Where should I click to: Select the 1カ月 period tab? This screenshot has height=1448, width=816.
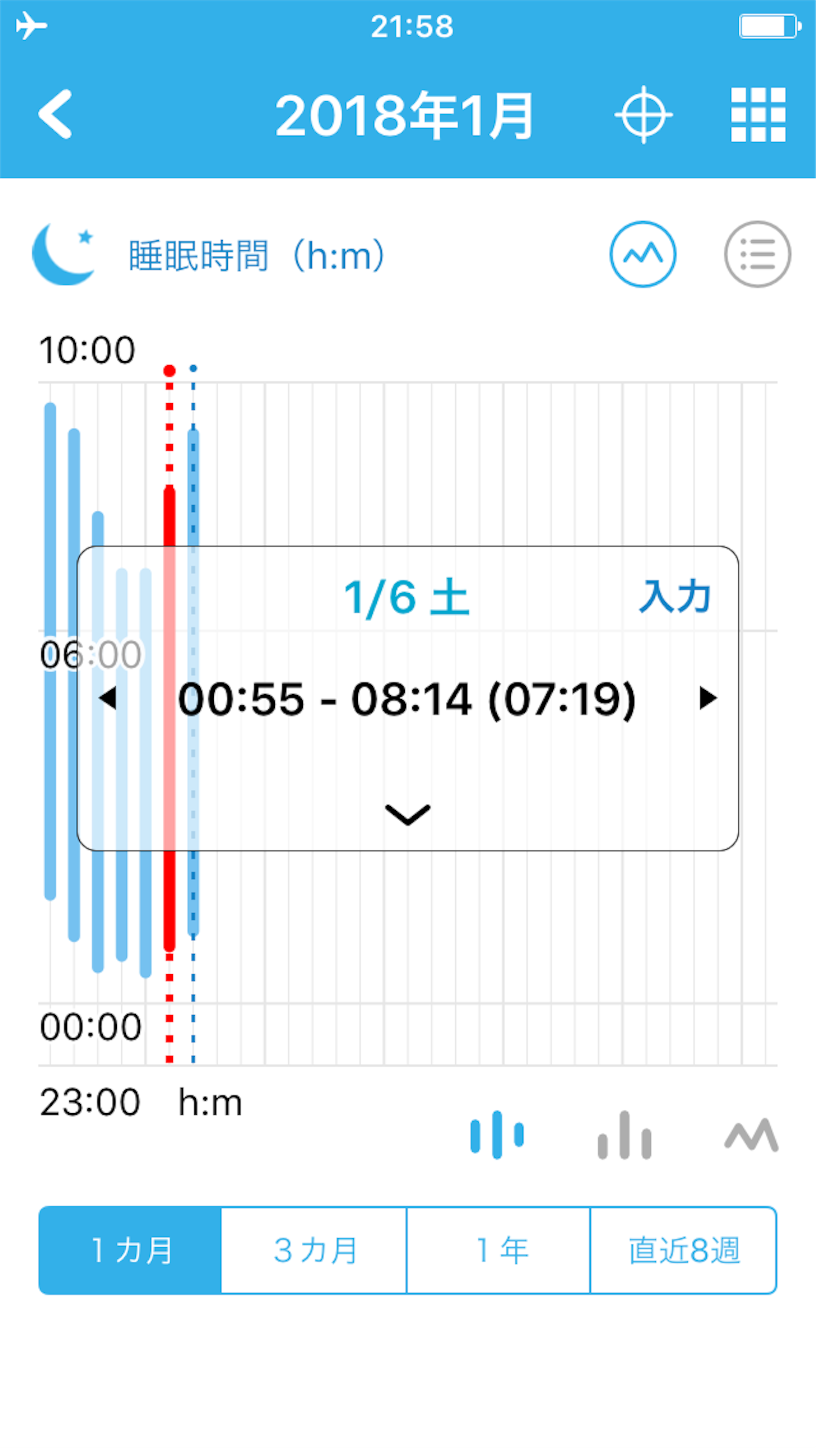130,1250
